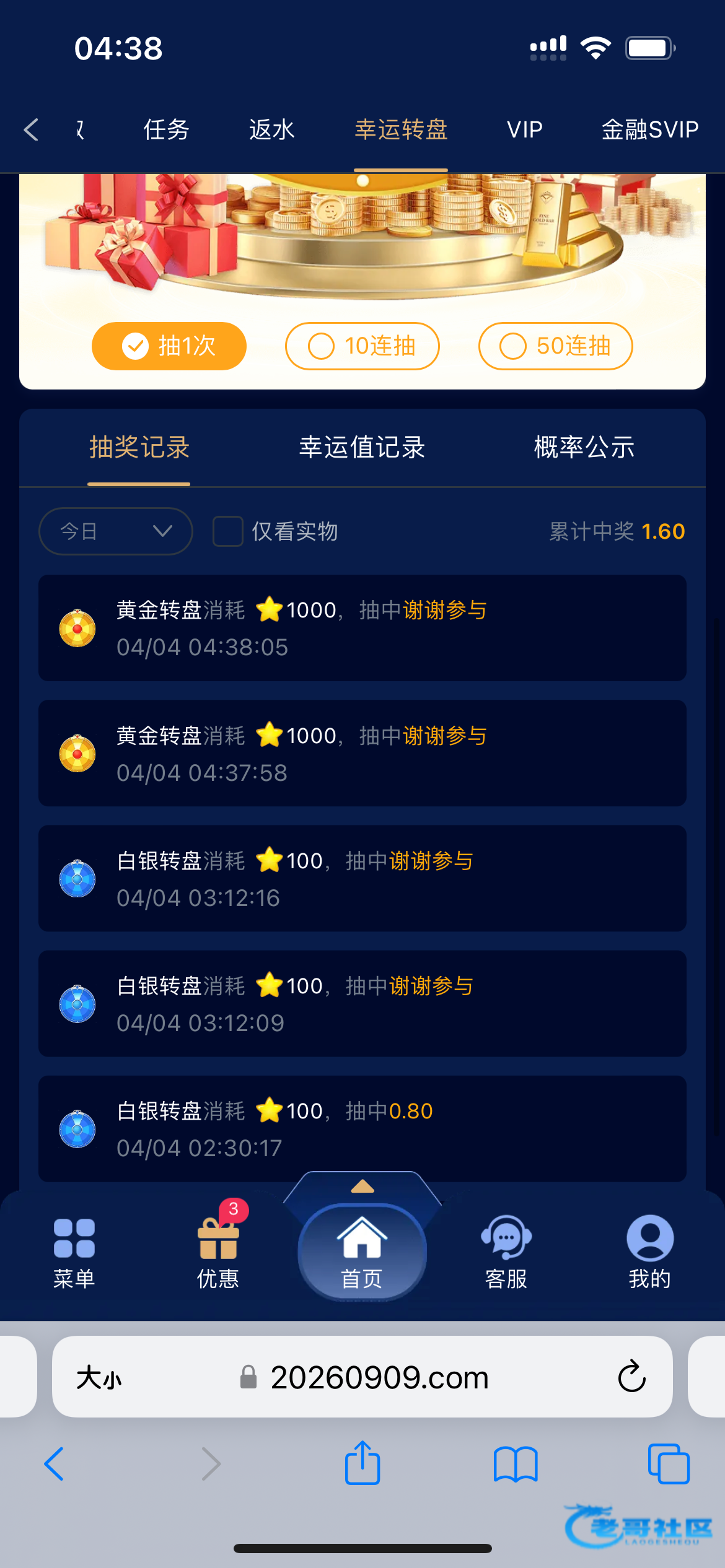This screenshot has height=1568, width=725.
Task: Open the 返水 tab
Action: click(x=271, y=129)
